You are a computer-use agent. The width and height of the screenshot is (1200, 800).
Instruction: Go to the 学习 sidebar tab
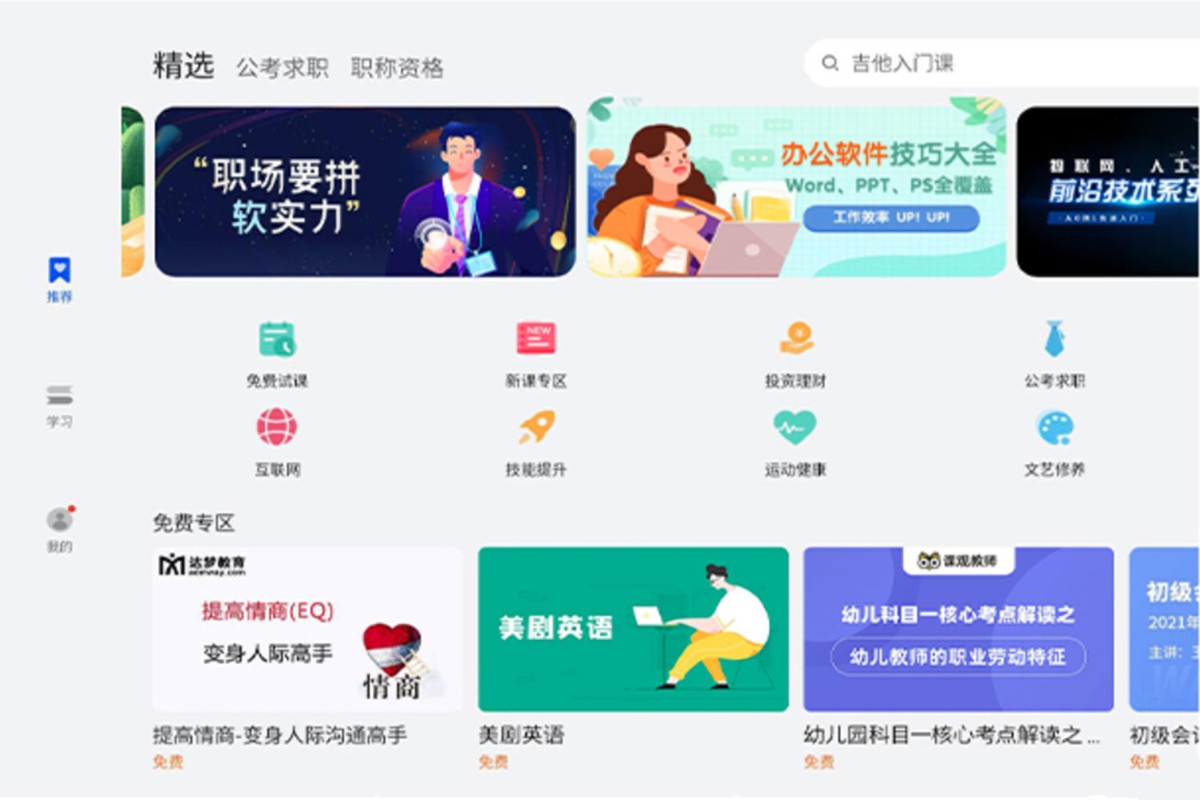pyautogui.click(x=60, y=404)
